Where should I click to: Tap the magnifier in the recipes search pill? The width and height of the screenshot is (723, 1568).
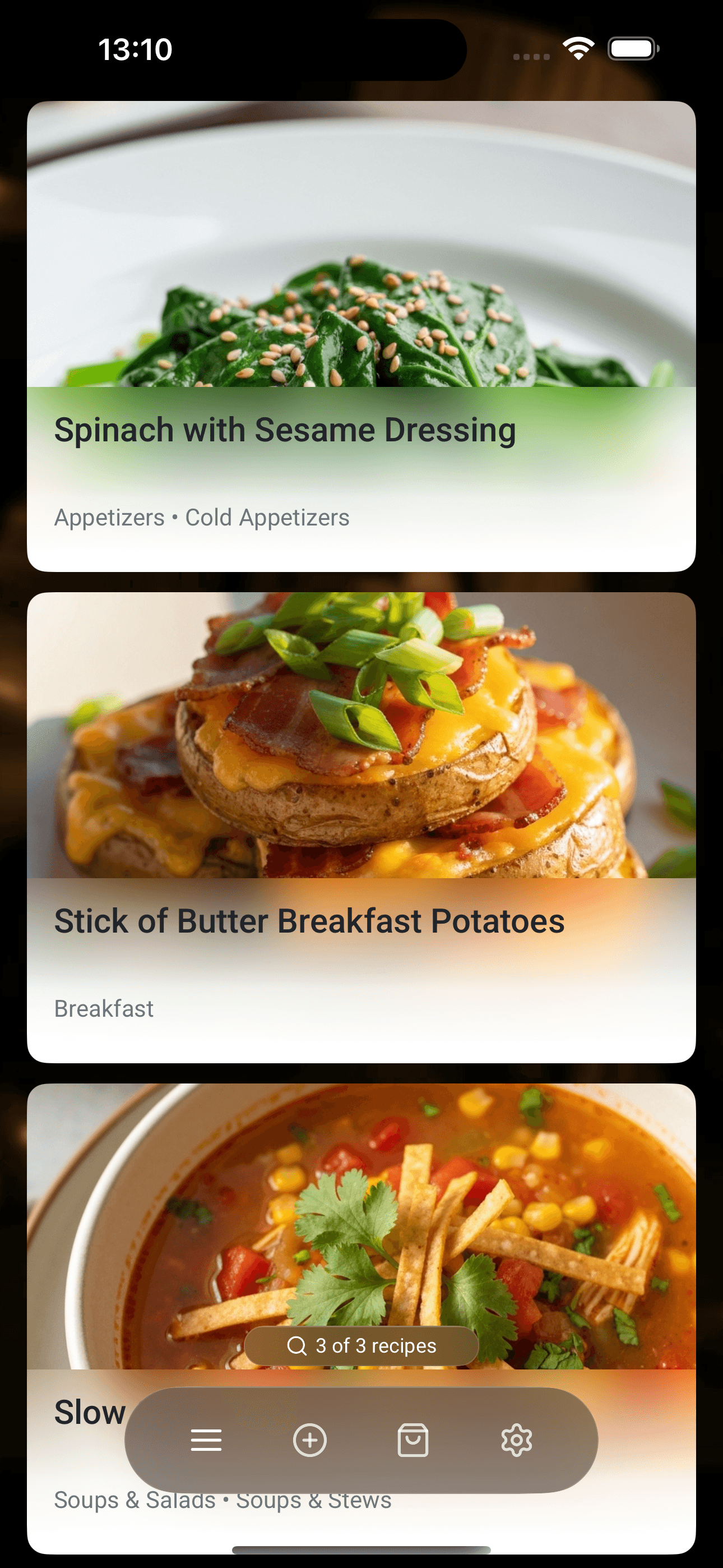[298, 1346]
